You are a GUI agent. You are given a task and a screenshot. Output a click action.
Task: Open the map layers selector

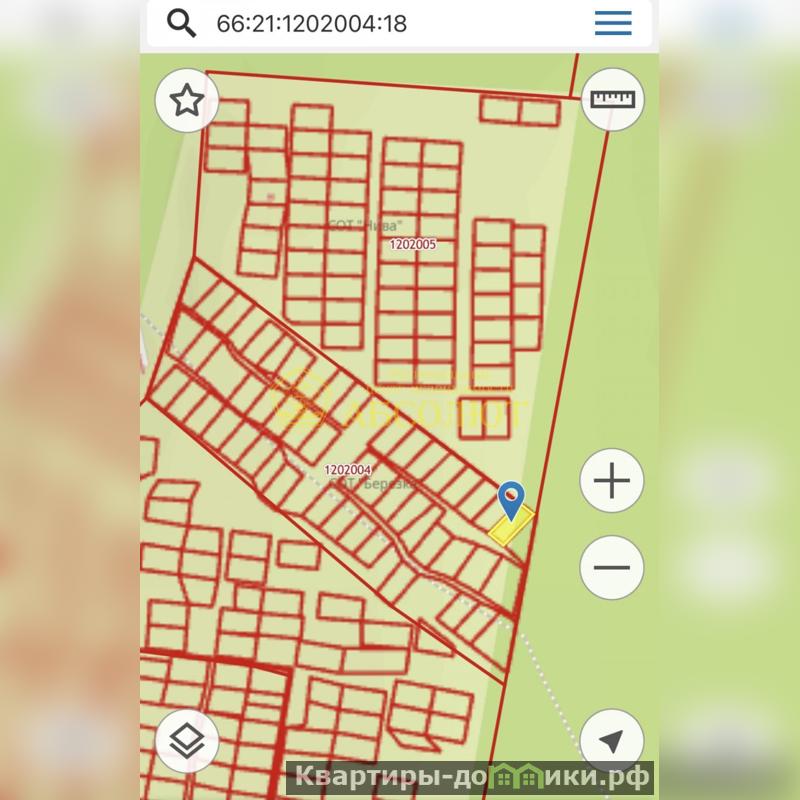[187, 741]
